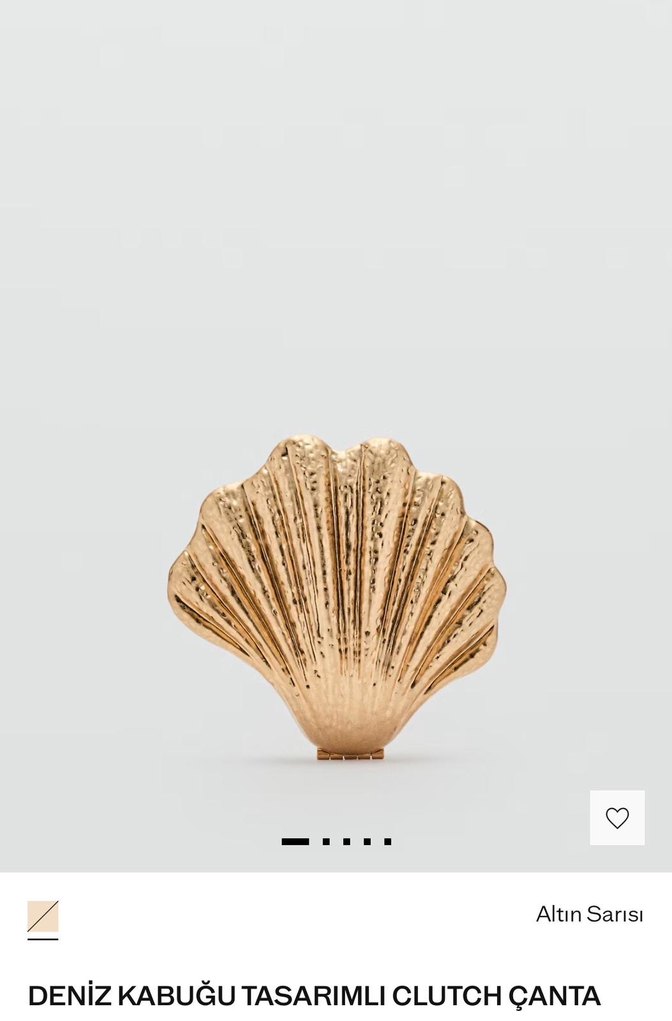672x1021 pixels.
Task: Jump to the second image indicator dot
Action: pos(326,842)
